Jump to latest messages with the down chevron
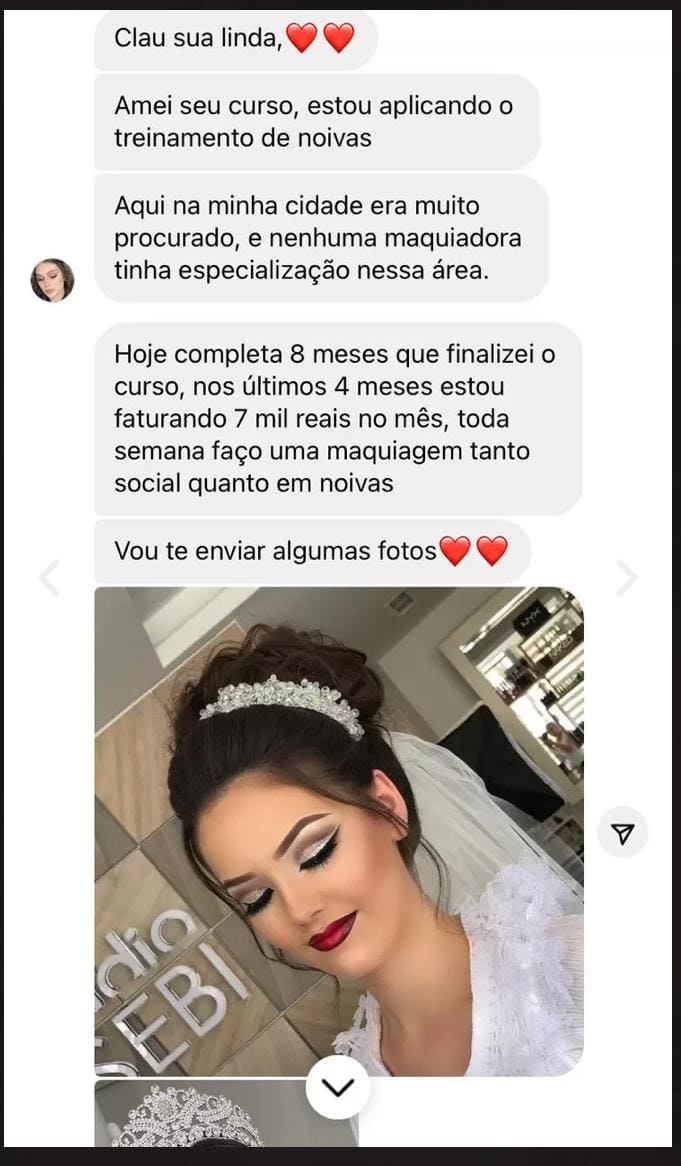Image resolution: width=681 pixels, height=1166 pixels. point(338,1087)
